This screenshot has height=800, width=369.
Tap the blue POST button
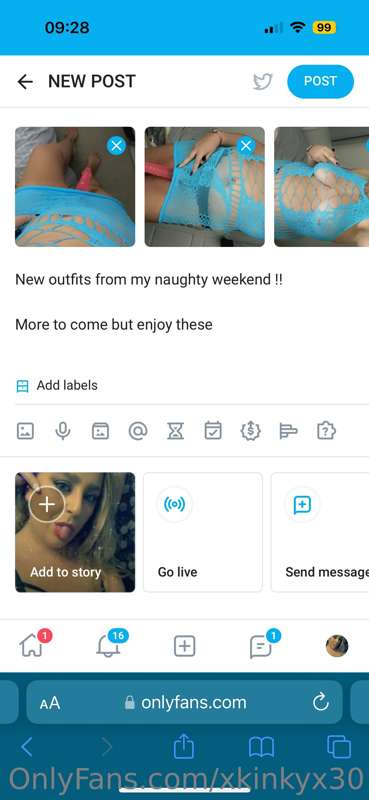tap(320, 81)
